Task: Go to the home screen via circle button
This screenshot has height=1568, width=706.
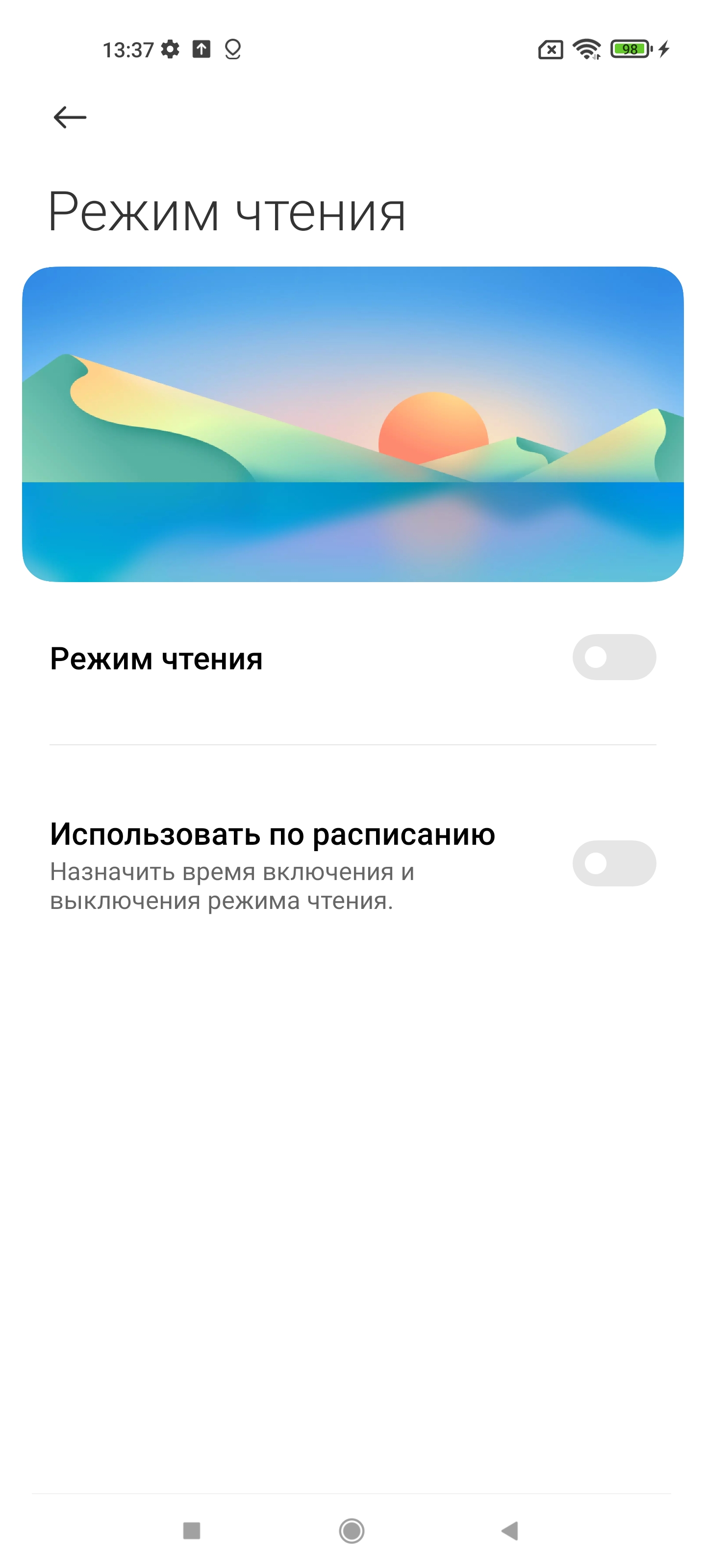Action: pos(352,1530)
